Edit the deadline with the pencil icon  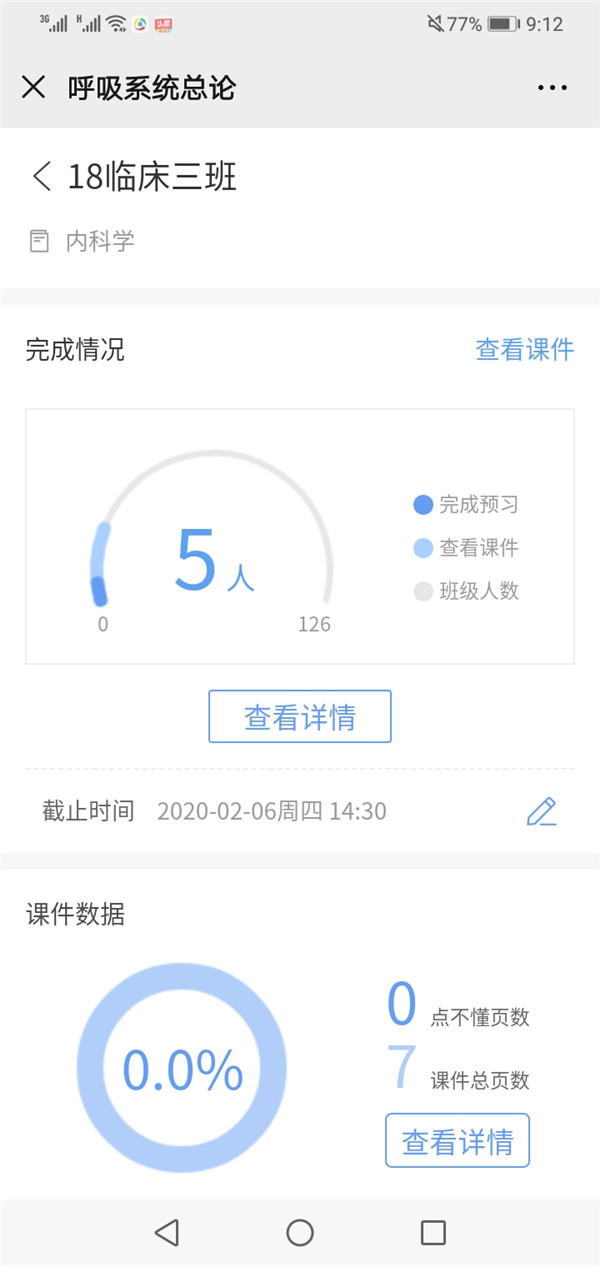click(x=541, y=811)
